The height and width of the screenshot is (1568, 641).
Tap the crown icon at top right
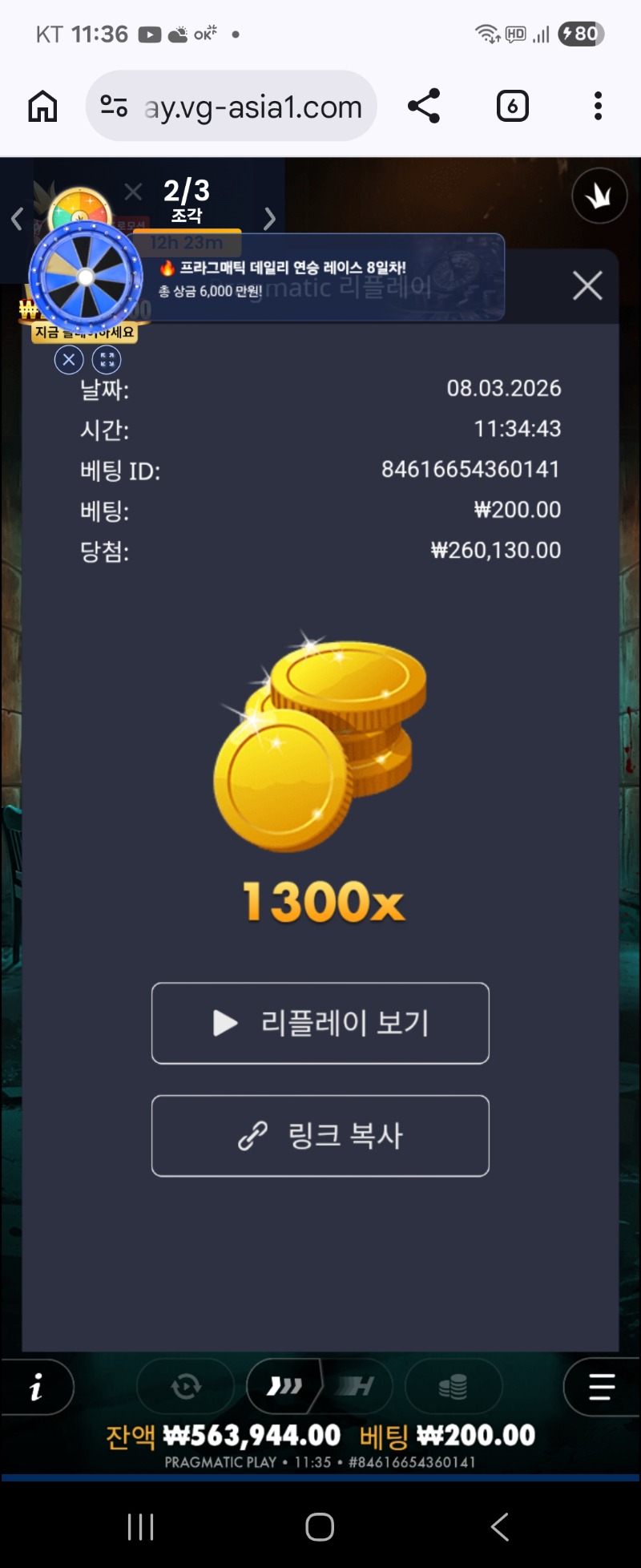click(x=599, y=195)
